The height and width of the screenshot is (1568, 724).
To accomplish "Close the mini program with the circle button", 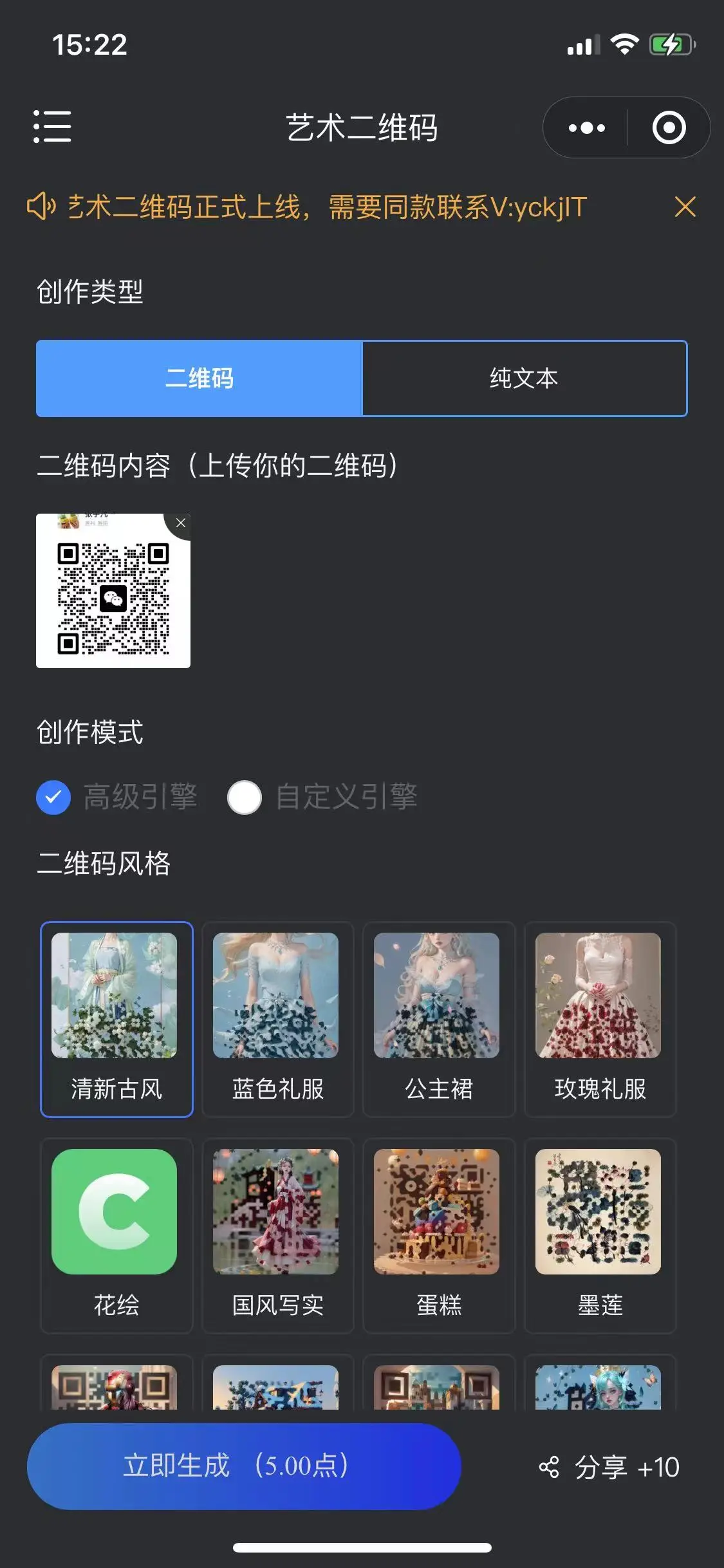I will point(669,127).
